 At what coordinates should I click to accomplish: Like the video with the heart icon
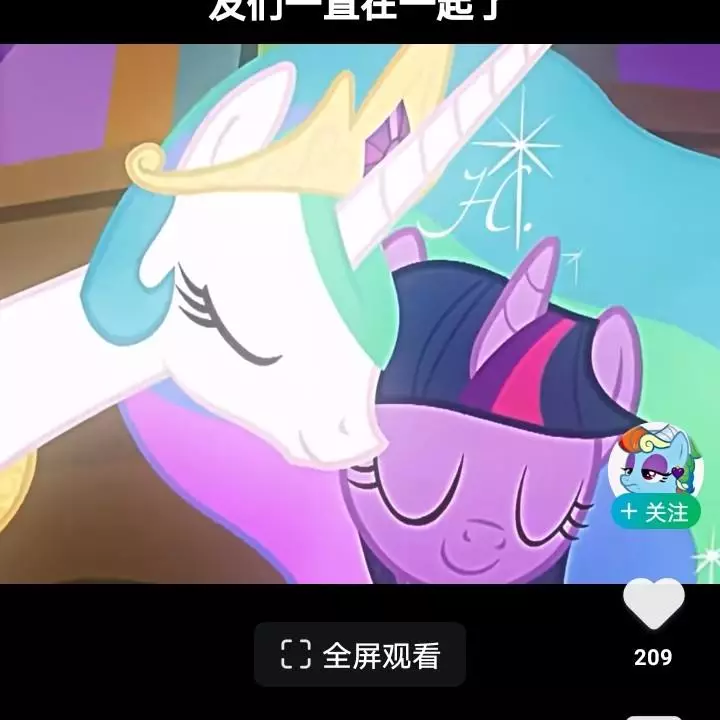point(653,603)
